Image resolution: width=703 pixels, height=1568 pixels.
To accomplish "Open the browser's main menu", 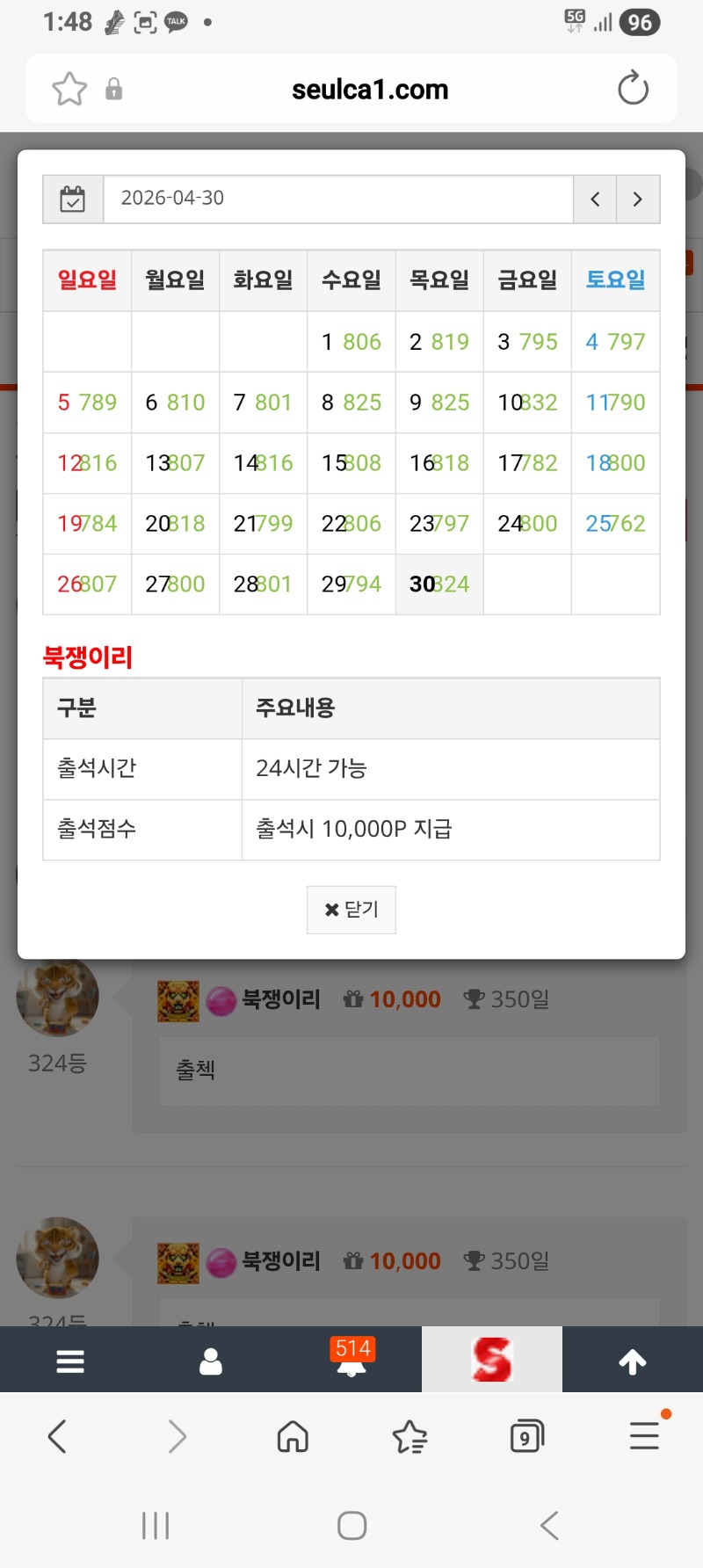I will click(x=644, y=1435).
